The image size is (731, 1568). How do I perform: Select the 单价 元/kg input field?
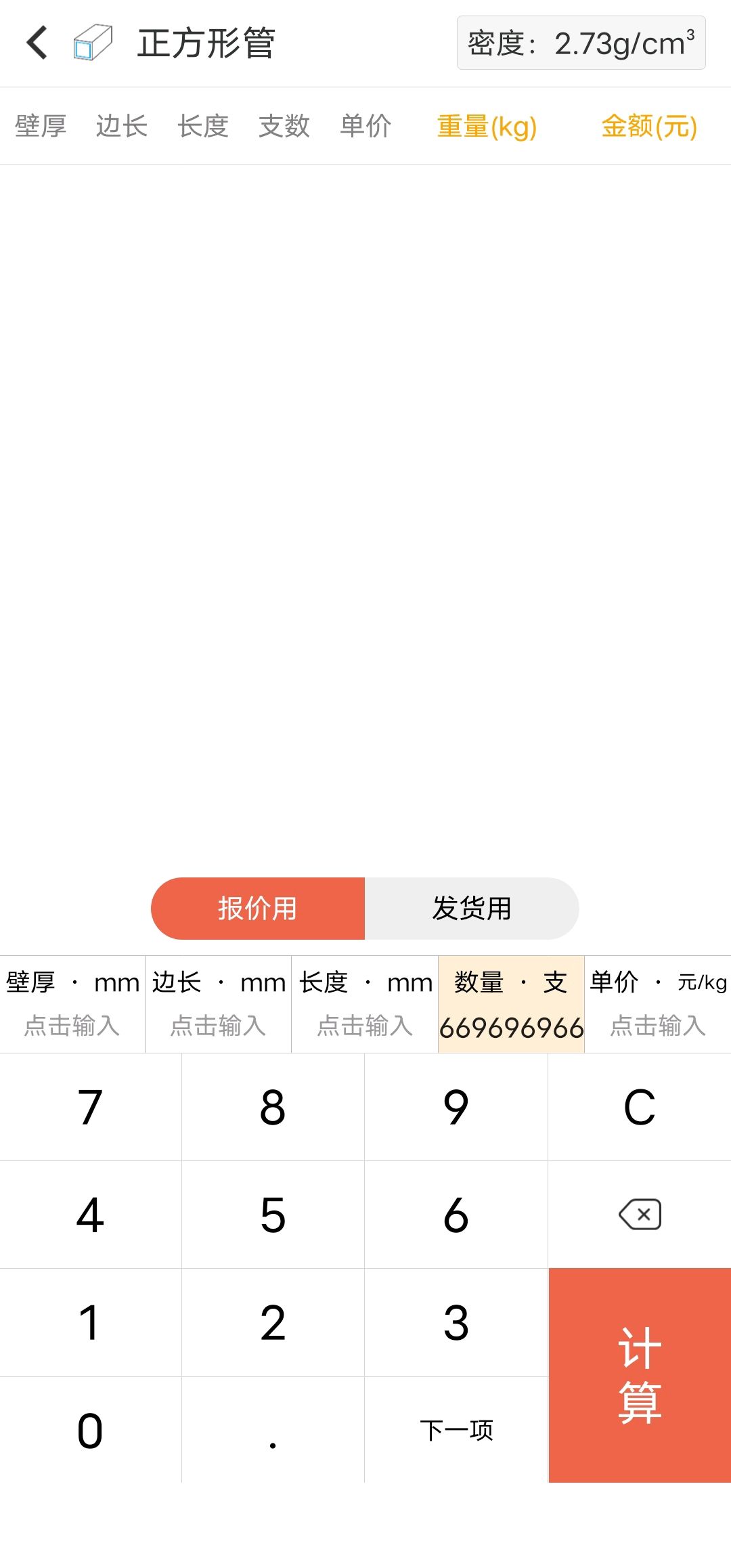[658, 1004]
